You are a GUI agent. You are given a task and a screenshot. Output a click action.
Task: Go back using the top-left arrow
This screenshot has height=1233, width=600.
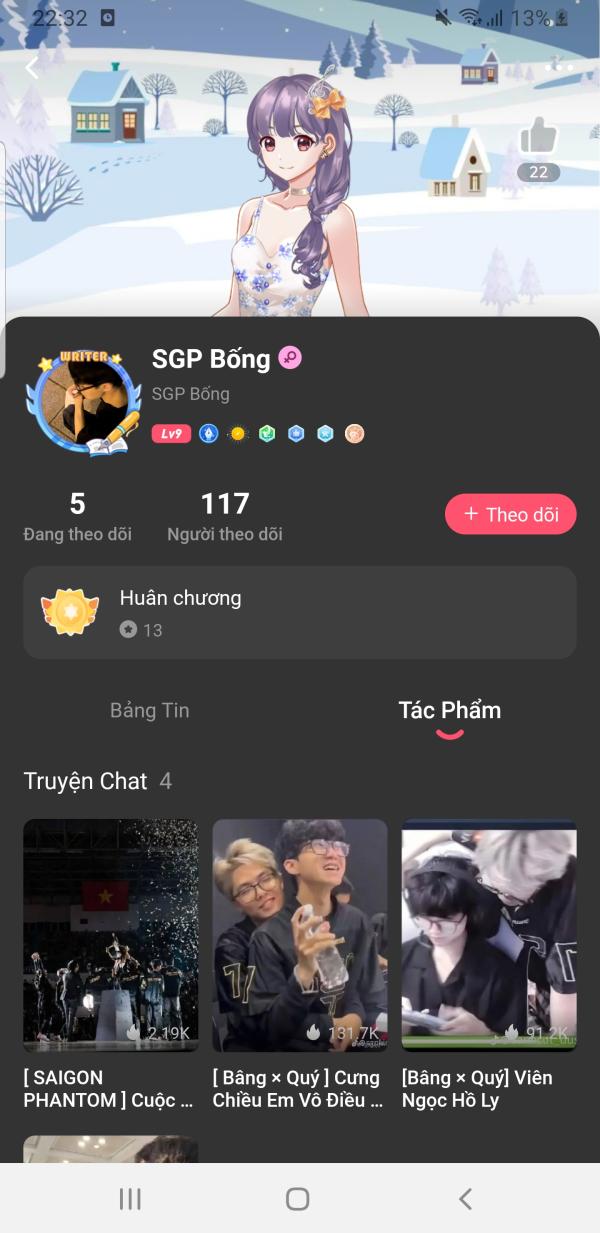32,68
